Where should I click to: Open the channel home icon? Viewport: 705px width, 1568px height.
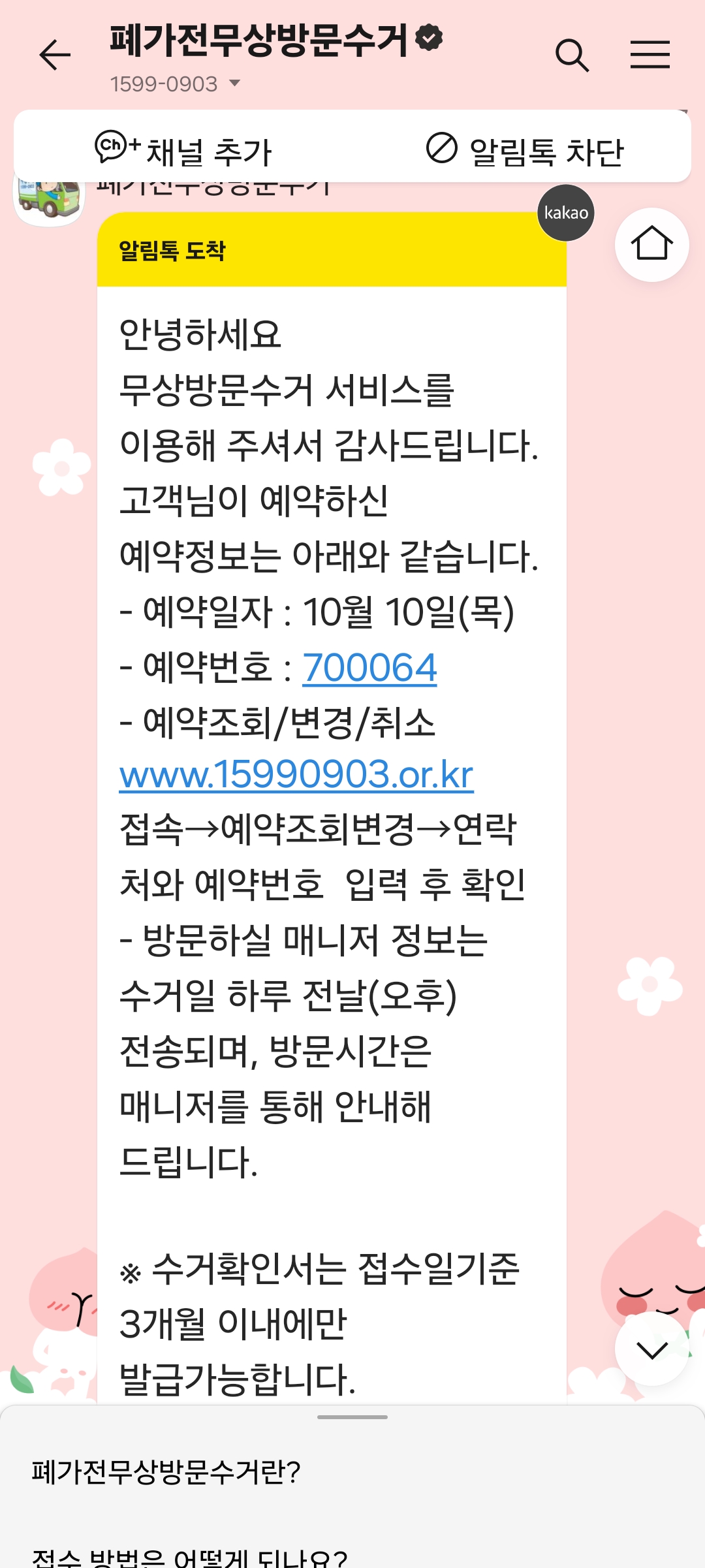pyautogui.click(x=651, y=245)
